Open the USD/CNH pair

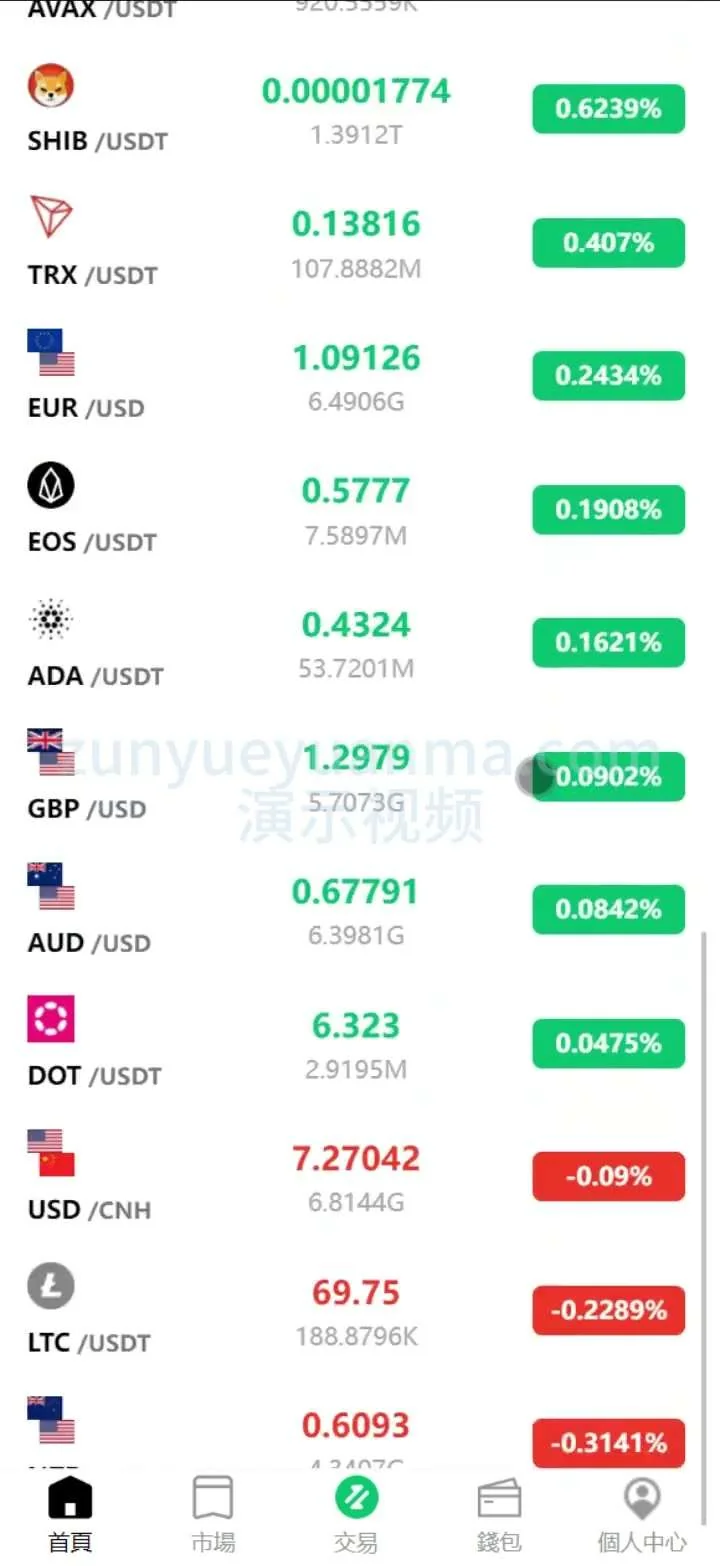point(356,1177)
